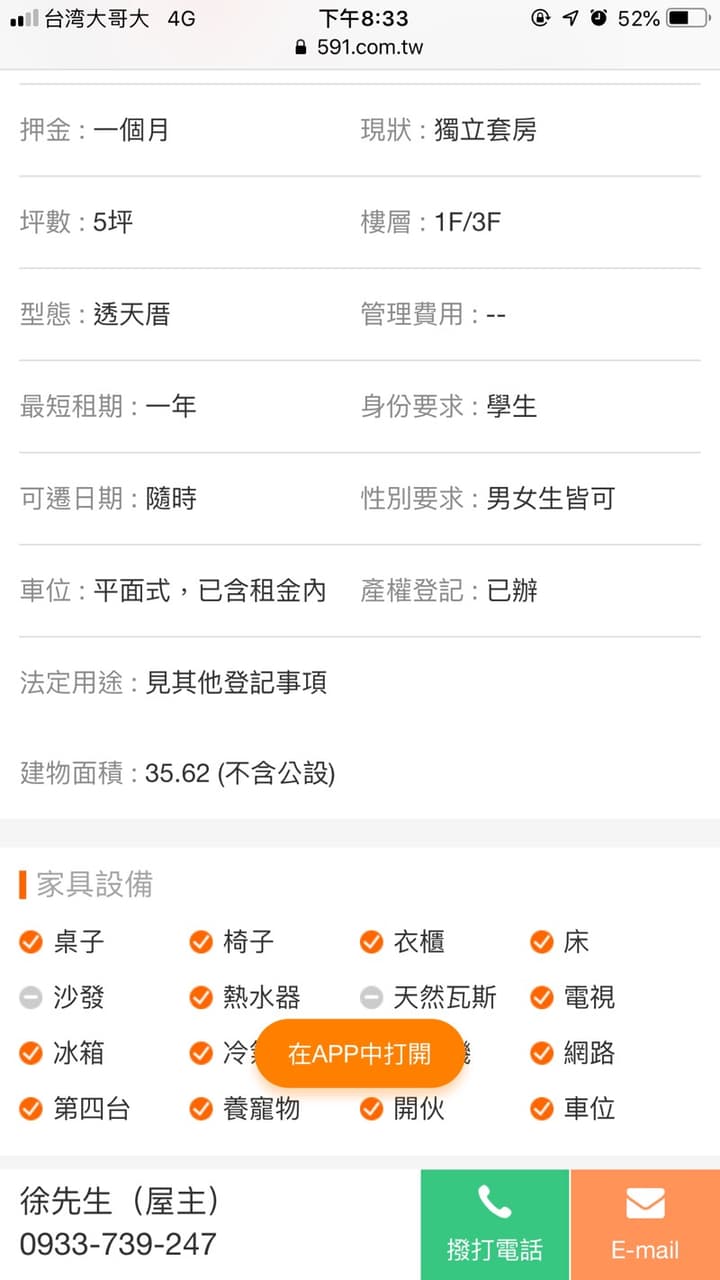
Task: Send an E-mail to the landlord
Action: coord(645,1225)
